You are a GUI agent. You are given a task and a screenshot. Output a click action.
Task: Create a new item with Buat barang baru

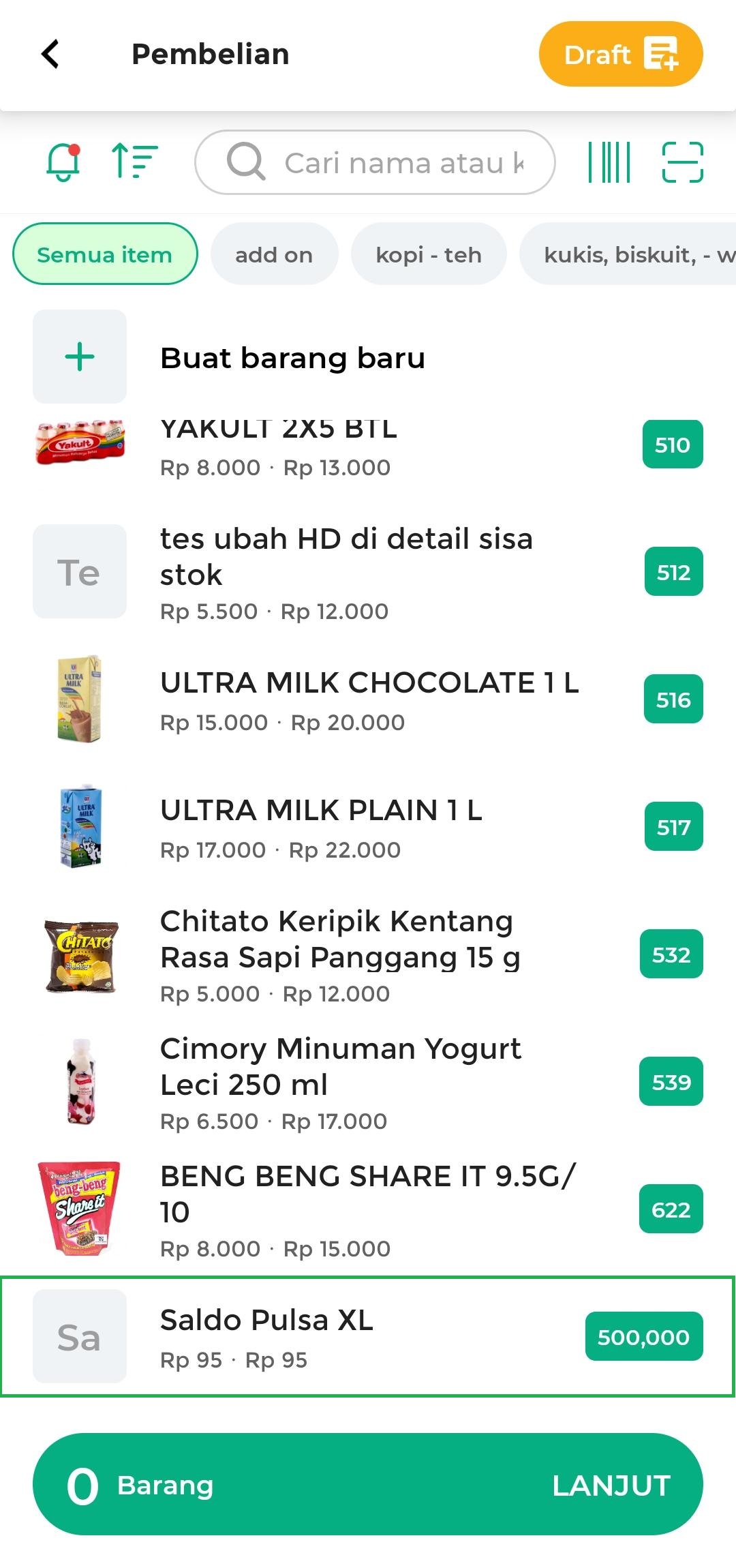[x=293, y=357]
